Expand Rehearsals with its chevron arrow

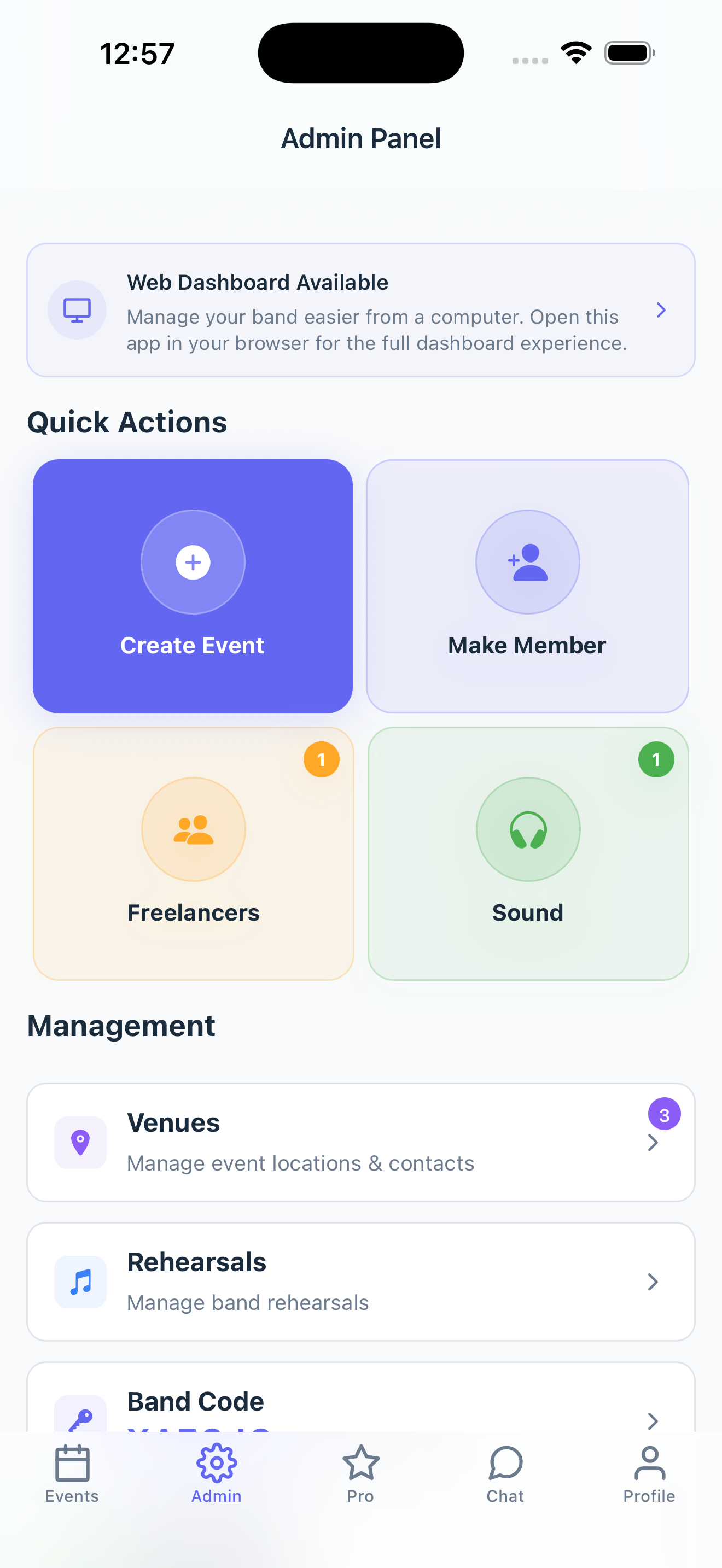click(x=653, y=1282)
